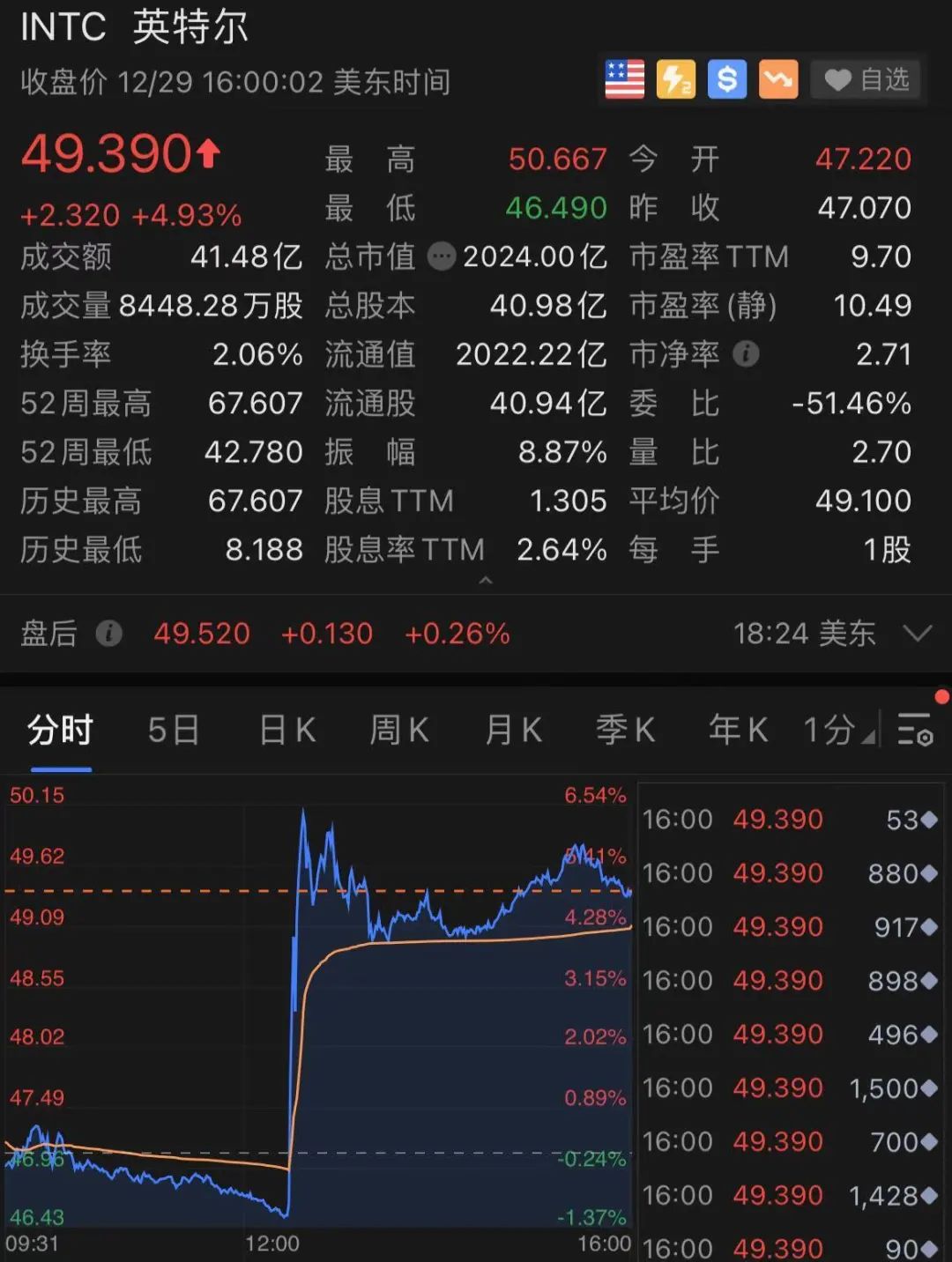The width and height of the screenshot is (952, 1262).
Task: Click the blue dollar sign icon
Action: (x=726, y=79)
